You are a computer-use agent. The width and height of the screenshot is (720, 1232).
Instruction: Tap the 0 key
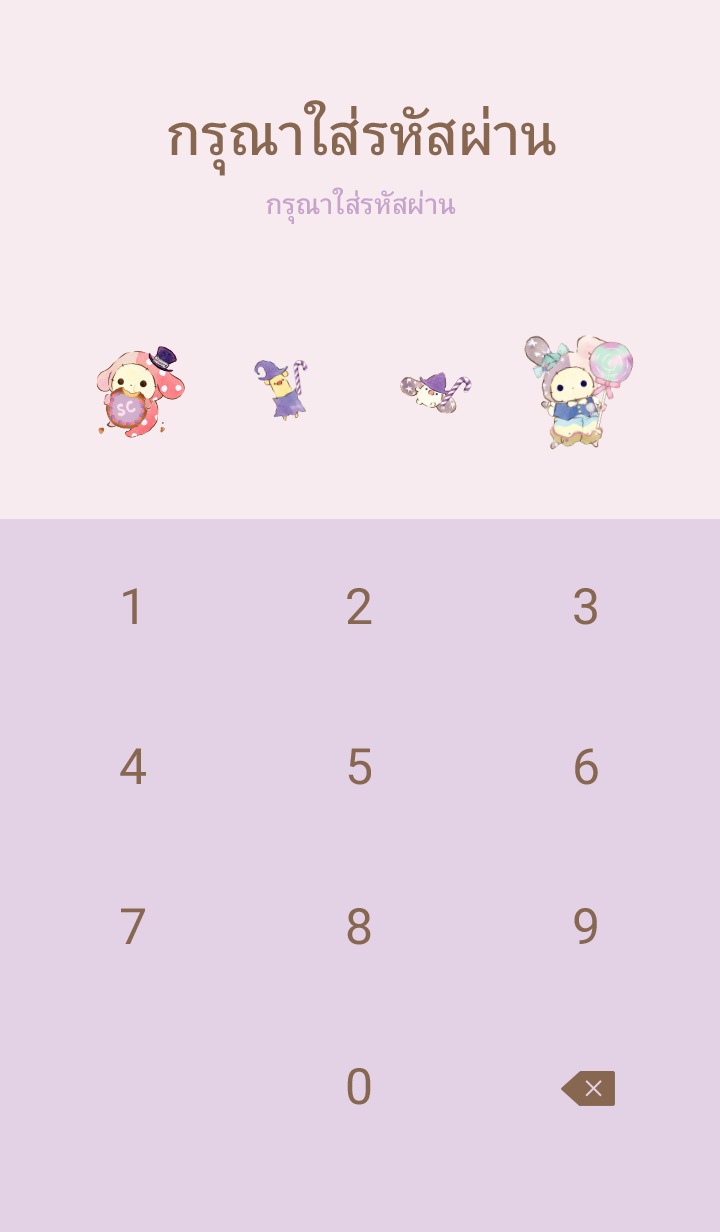pyautogui.click(x=359, y=1087)
